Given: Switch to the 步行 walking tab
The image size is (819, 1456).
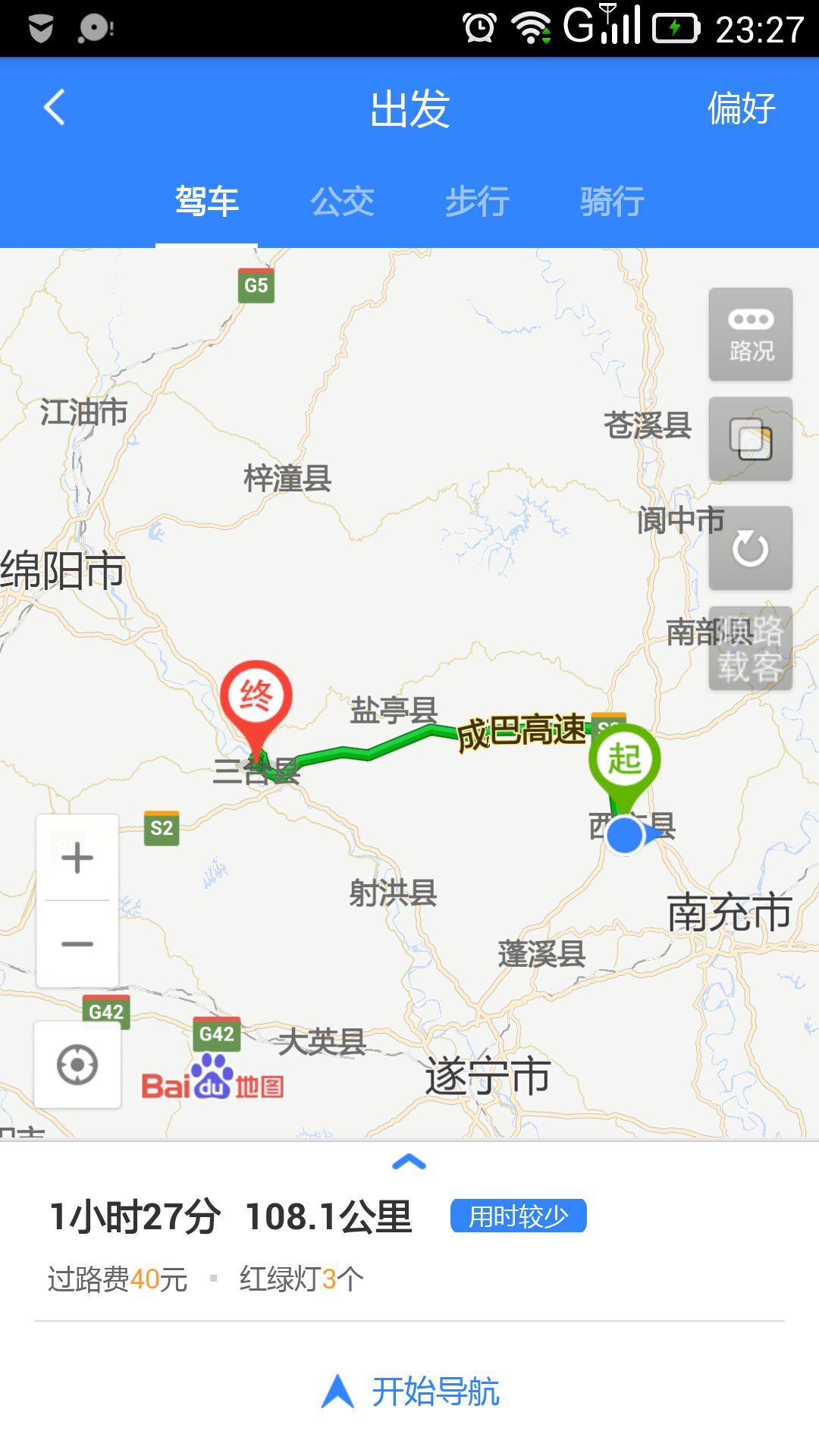Looking at the screenshot, I should click(x=477, y=202).
